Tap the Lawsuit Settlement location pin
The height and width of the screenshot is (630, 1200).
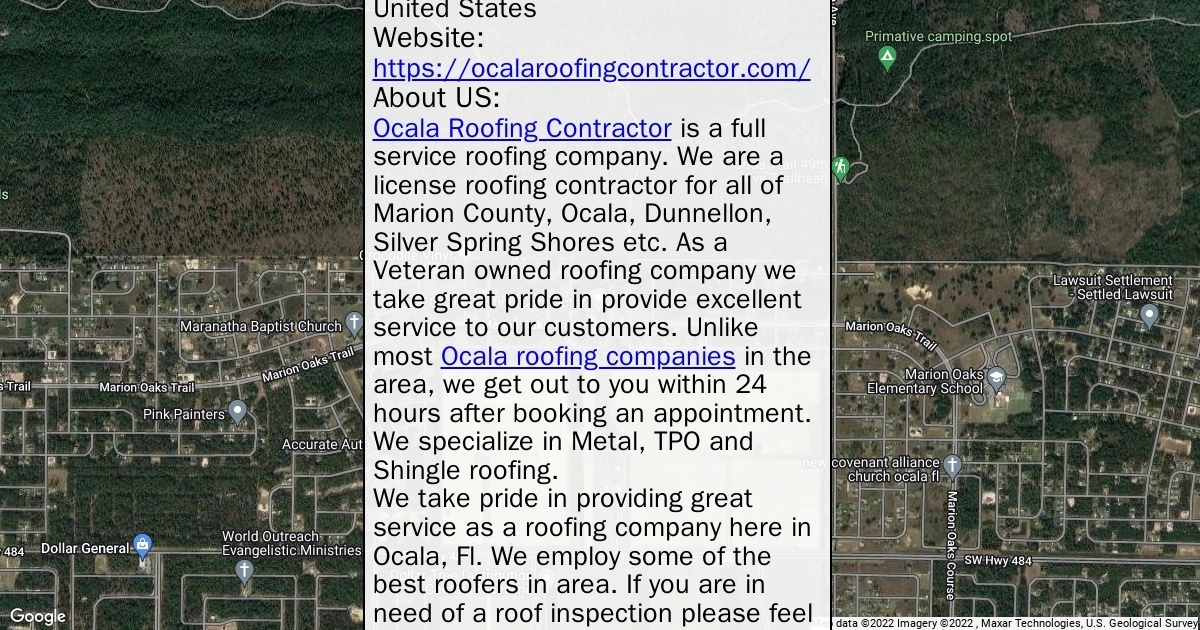(1149, 316)
